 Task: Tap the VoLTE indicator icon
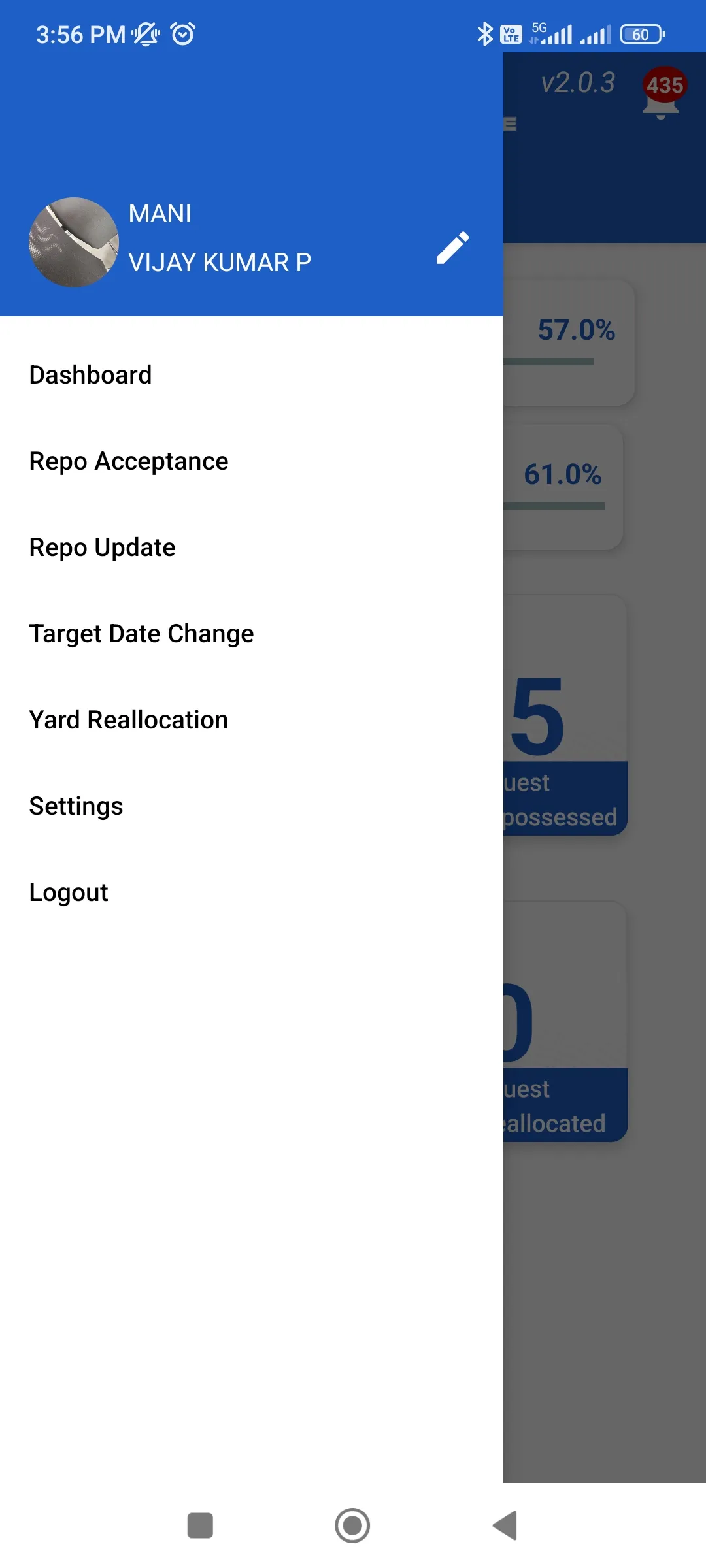511,33
